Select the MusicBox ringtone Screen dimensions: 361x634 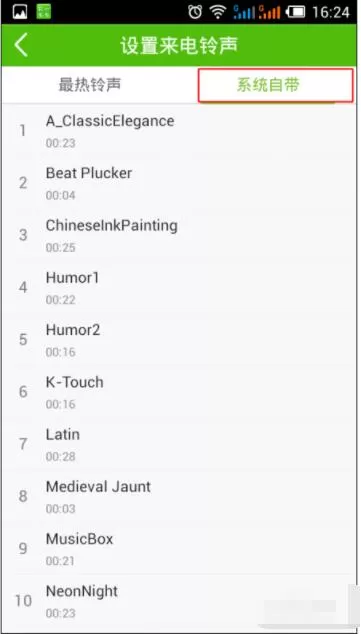pyautogui.click(x=179, y=548)
